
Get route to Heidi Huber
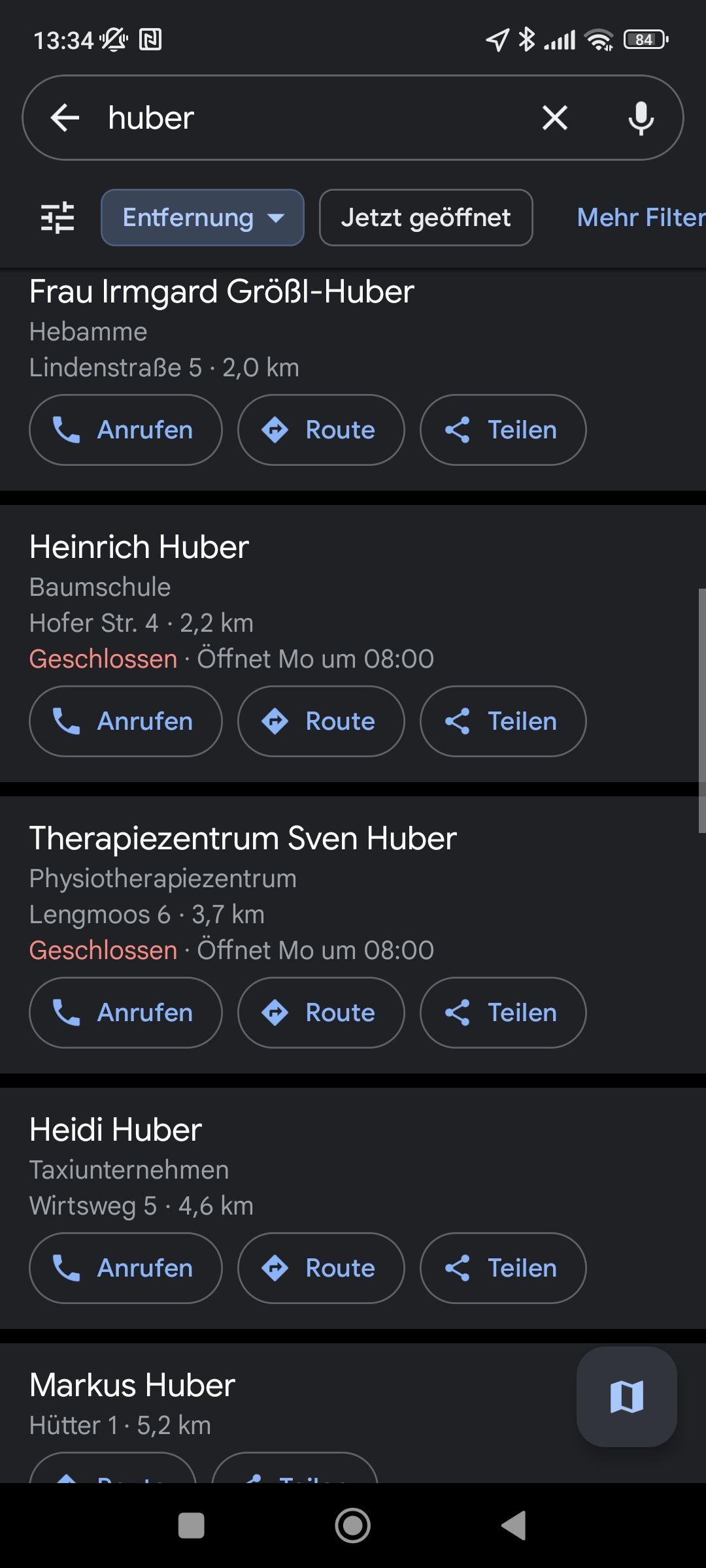(321, 1268)
